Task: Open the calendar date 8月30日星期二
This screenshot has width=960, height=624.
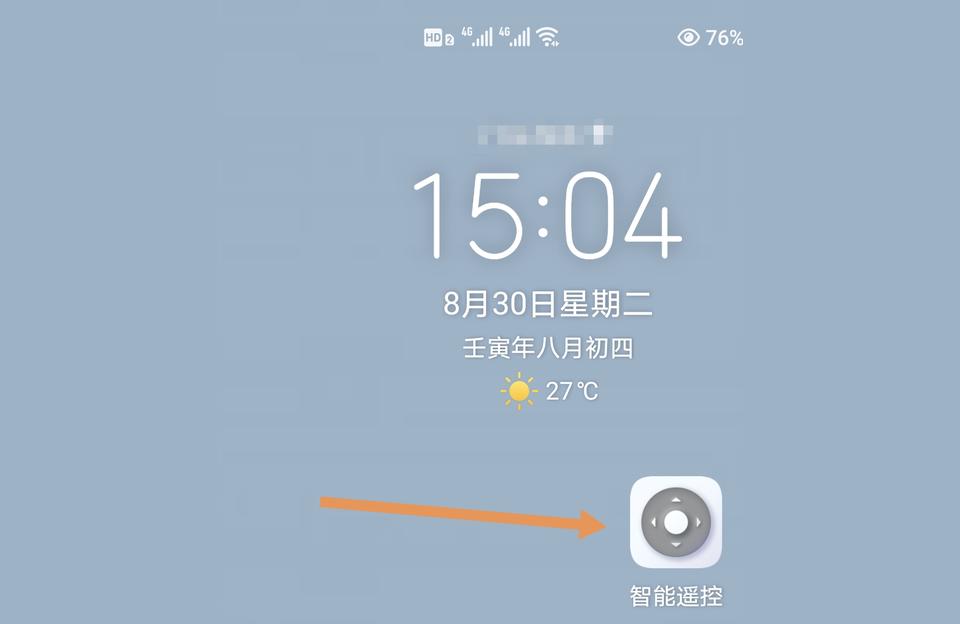Action: pyautogui.click(x=548, y=304)
